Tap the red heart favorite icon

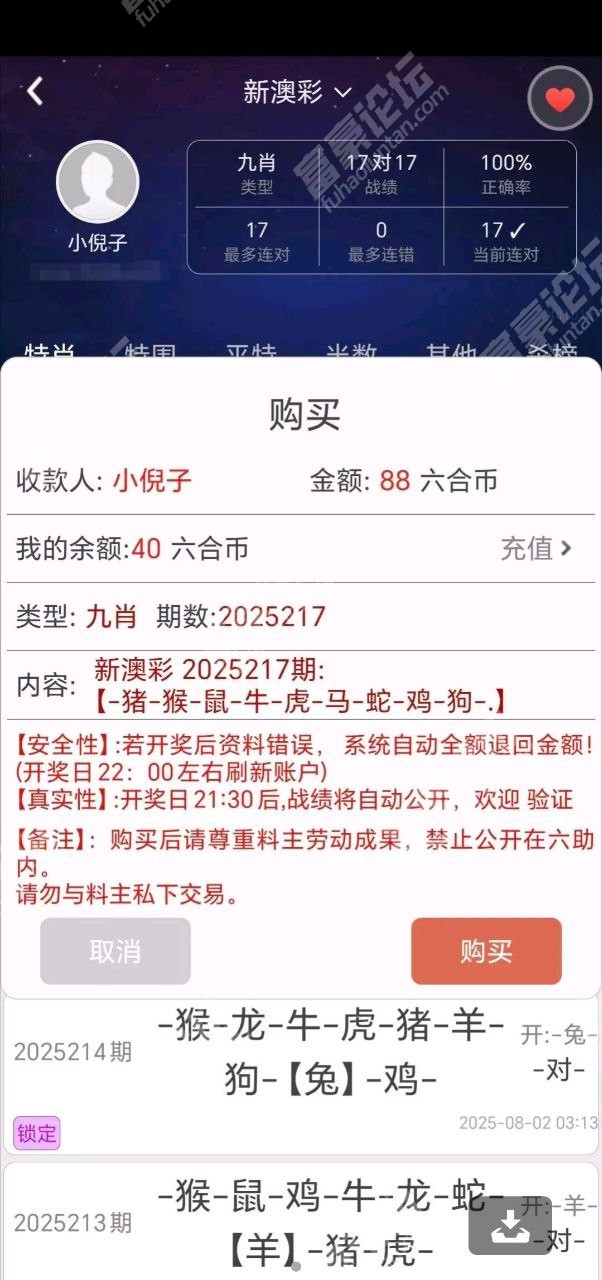pos(560,98)
